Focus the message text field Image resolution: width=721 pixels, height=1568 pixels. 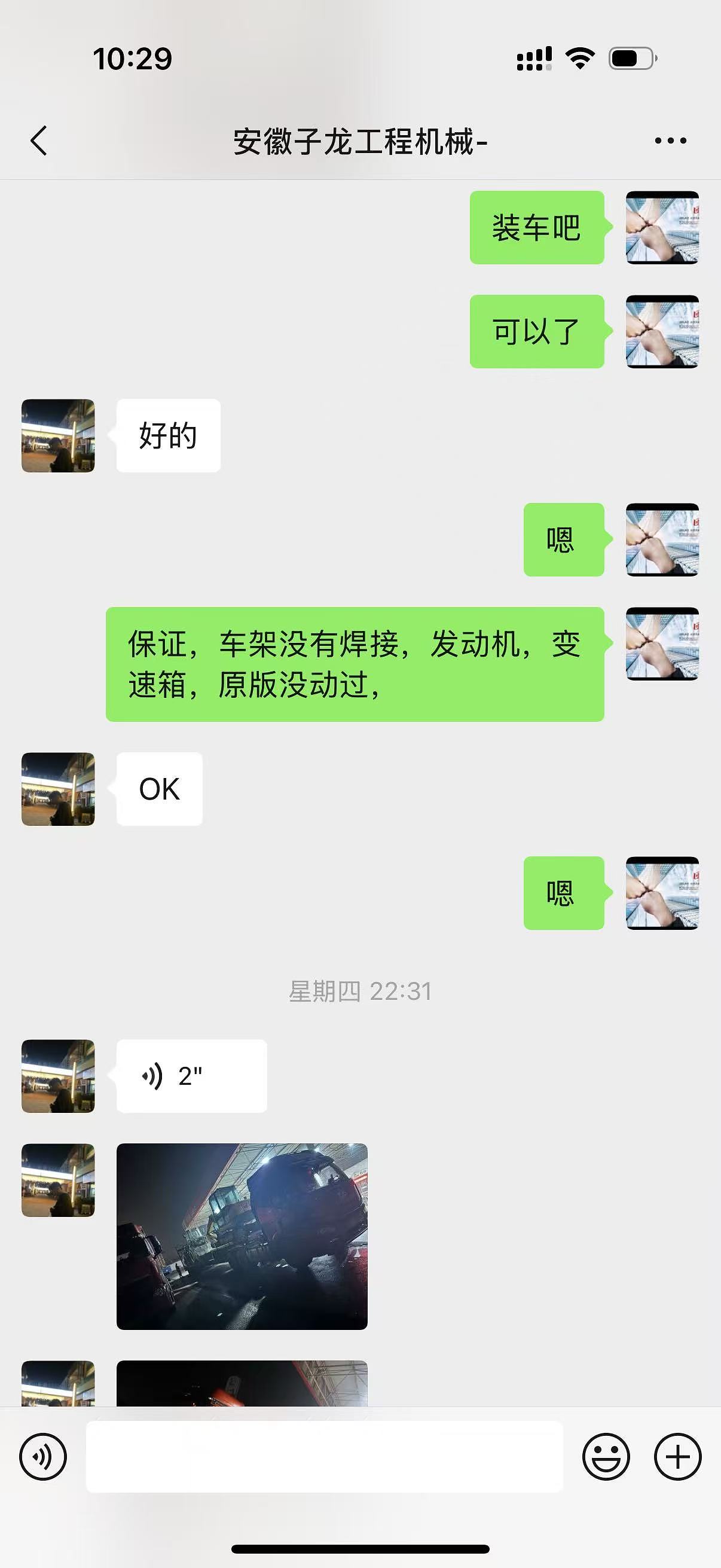click(323, 1457)
